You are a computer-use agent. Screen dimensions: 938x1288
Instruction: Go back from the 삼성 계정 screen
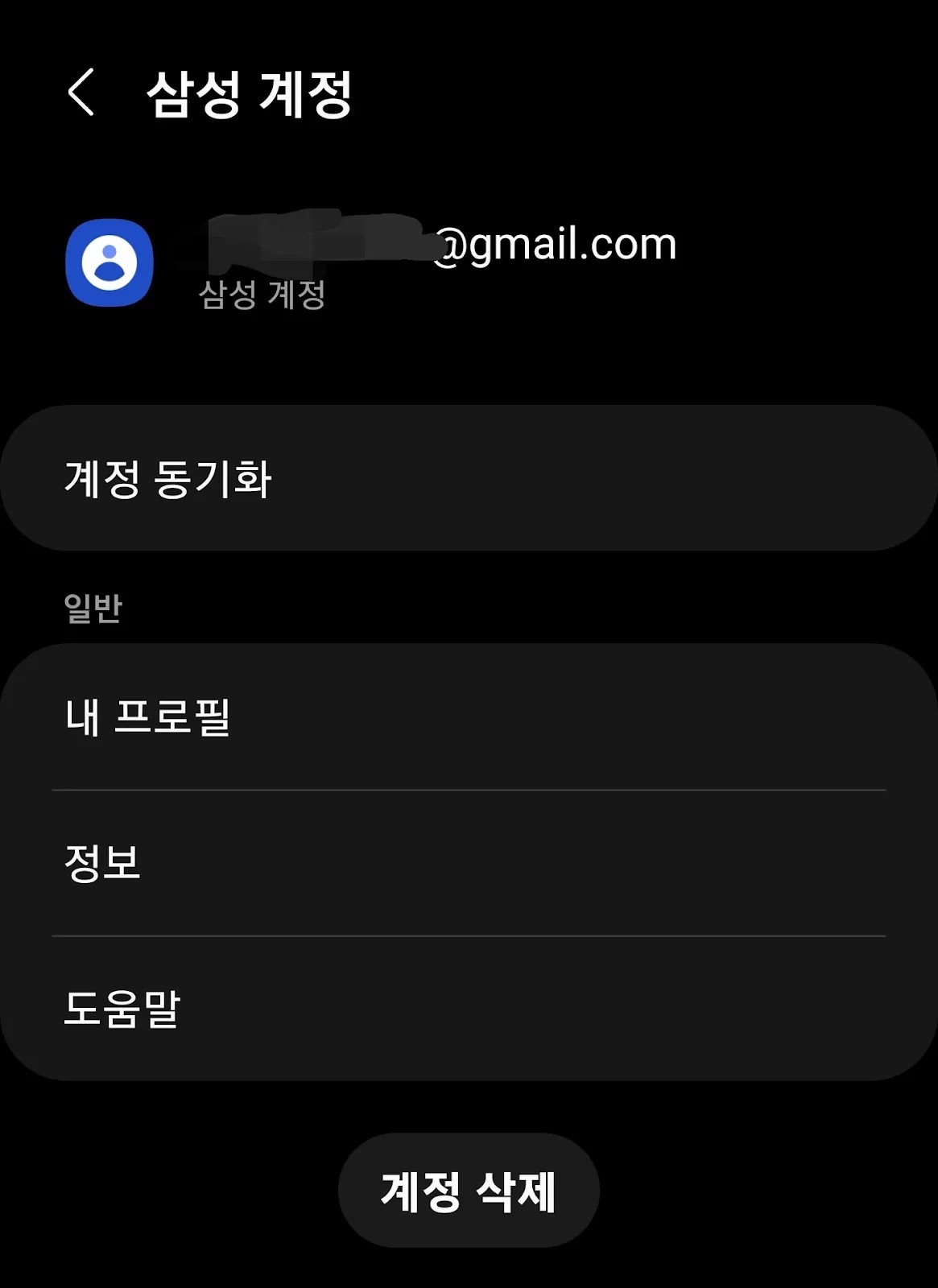tap(81, 93)
